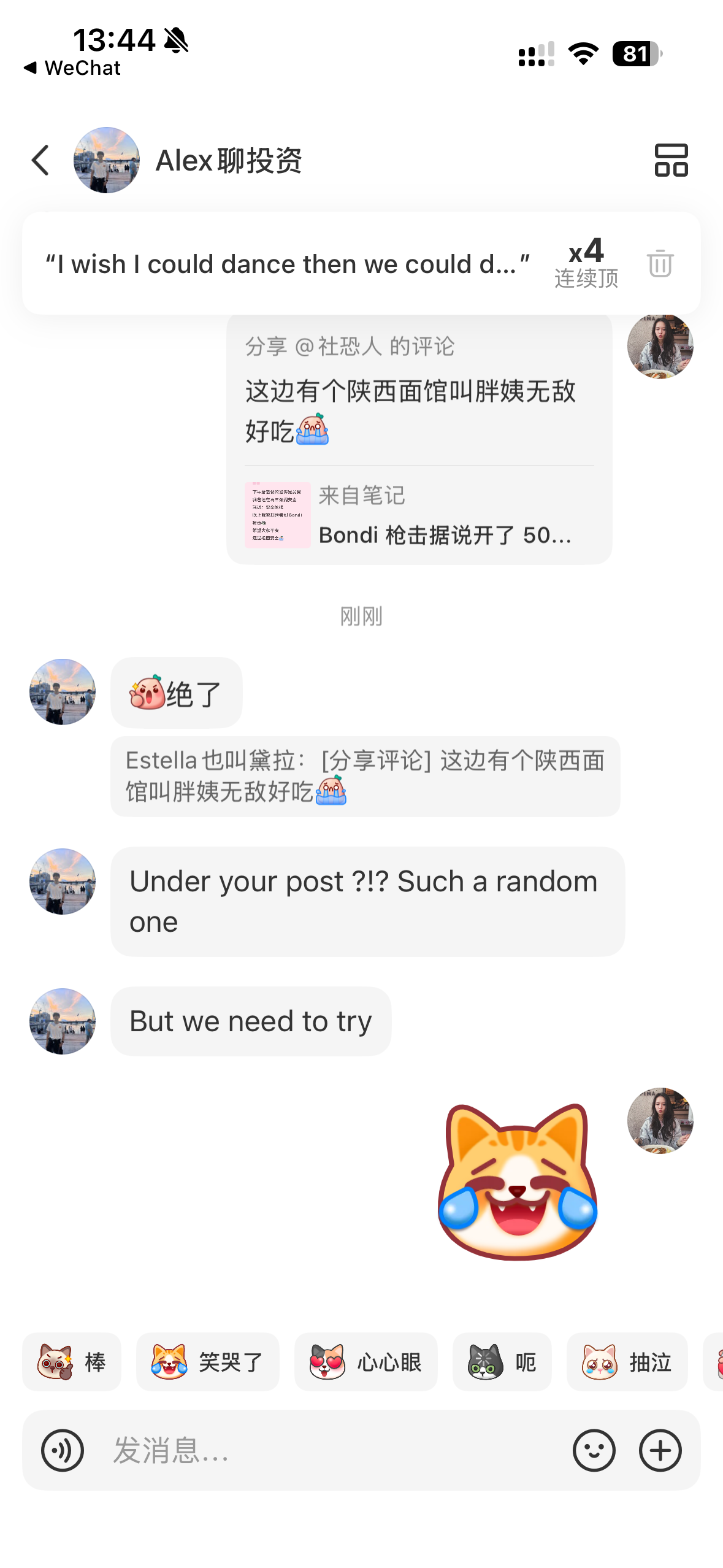
Task: Switch to voice message input
Action: tap(63, 1450)
